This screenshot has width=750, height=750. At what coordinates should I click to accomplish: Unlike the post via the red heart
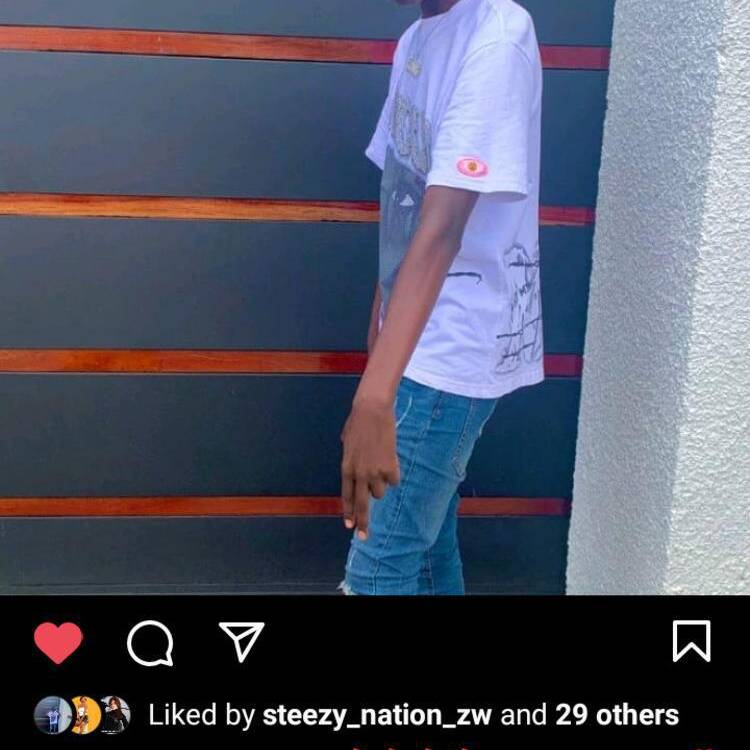58,642
